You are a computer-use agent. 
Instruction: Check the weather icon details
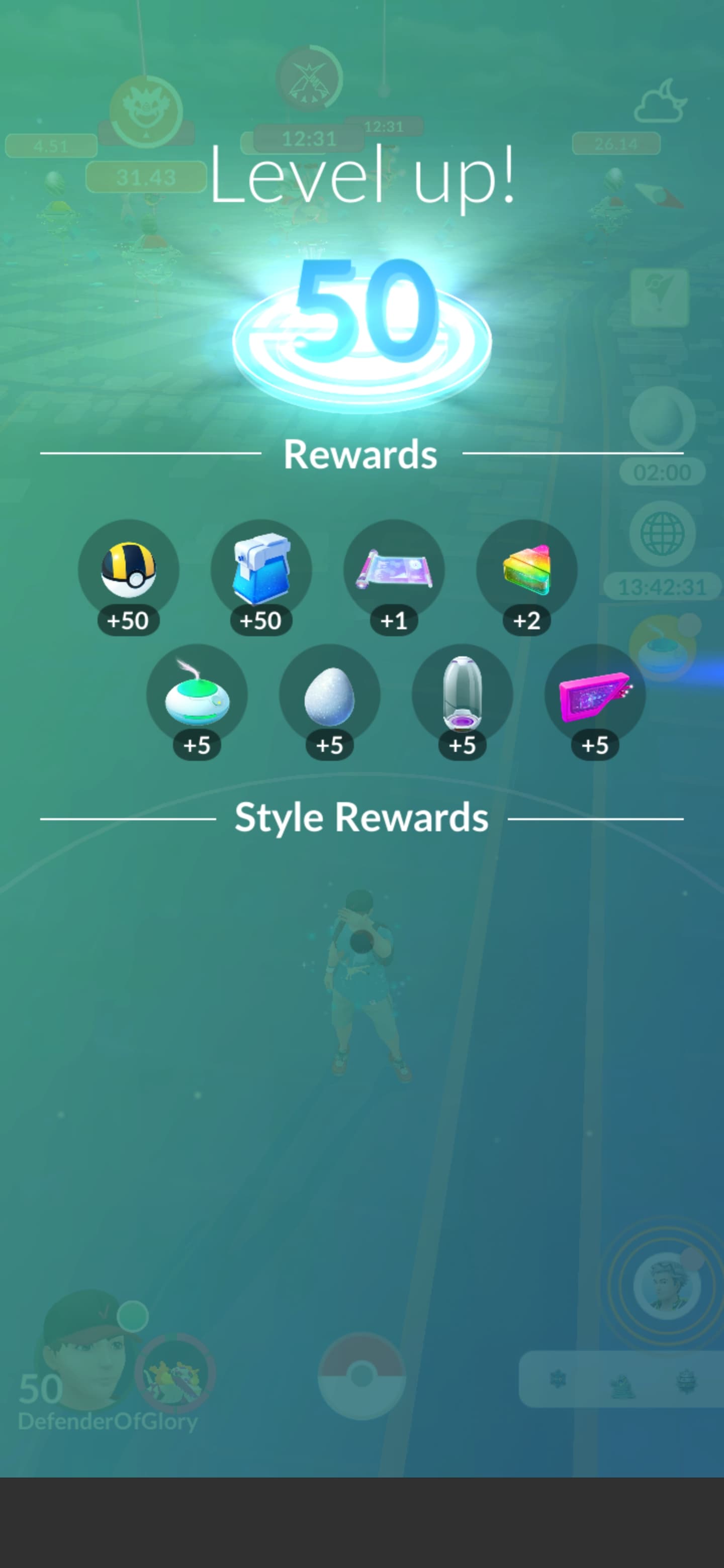click(x=661, y=102)
